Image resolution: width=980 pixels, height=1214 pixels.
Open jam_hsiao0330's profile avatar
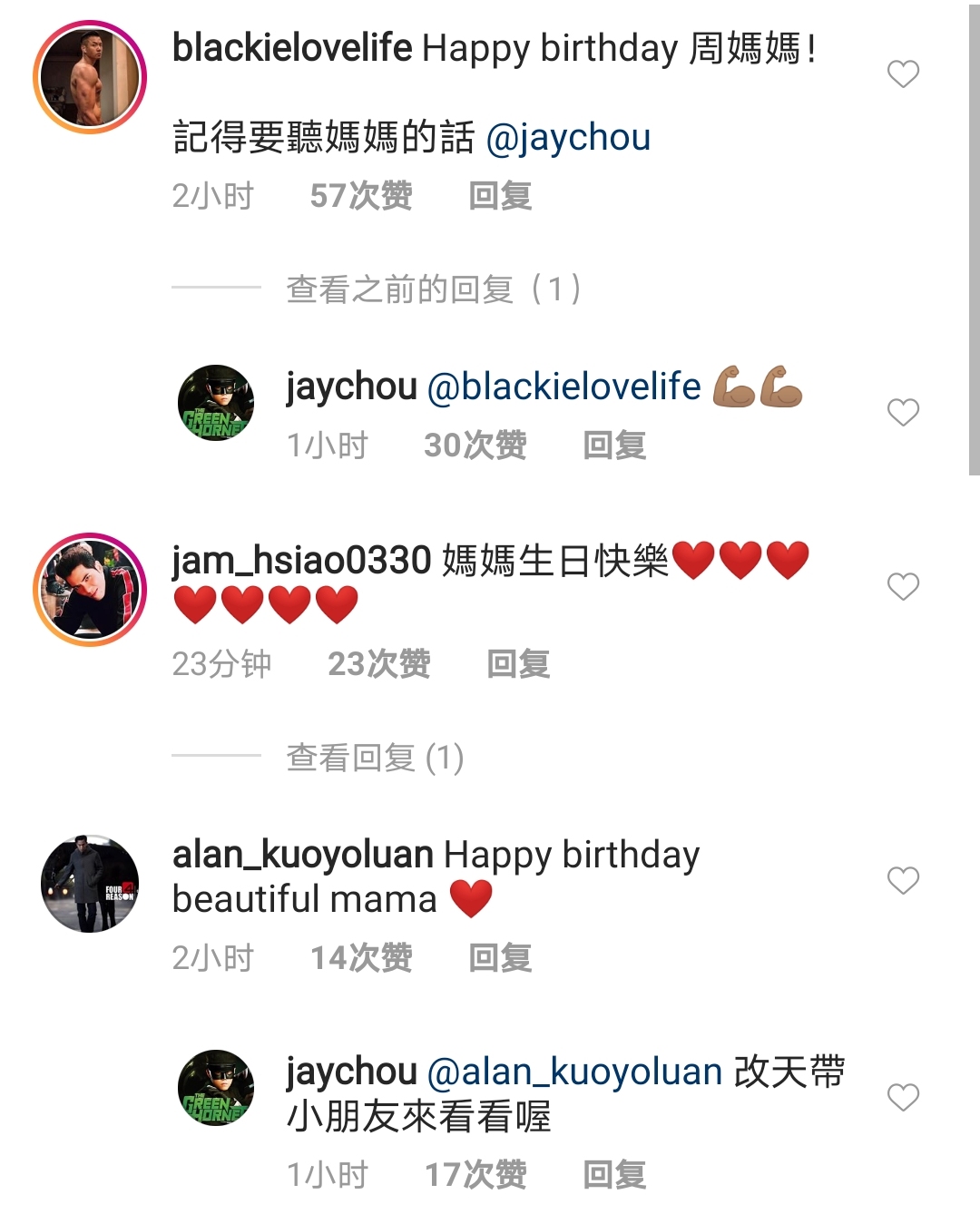88,585
